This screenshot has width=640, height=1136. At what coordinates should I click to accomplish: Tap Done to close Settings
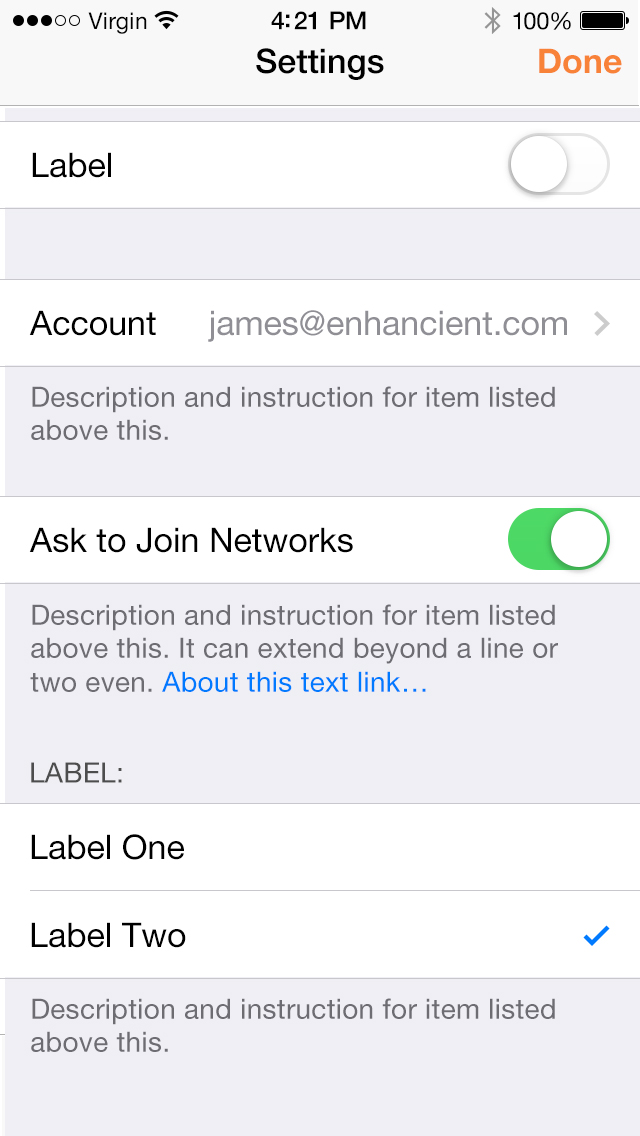[x=579, y=62]
